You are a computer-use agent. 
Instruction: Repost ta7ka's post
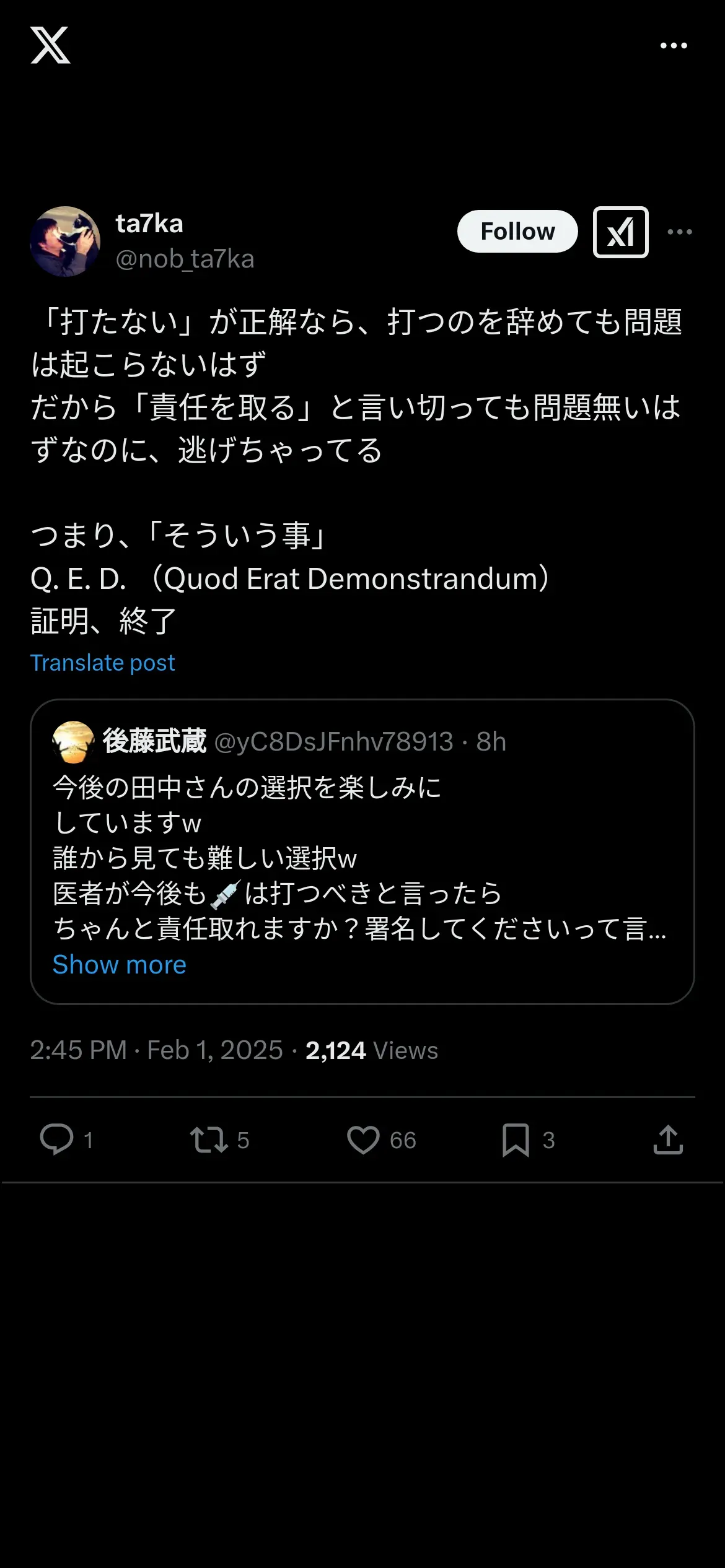(x=209, y=1139)
